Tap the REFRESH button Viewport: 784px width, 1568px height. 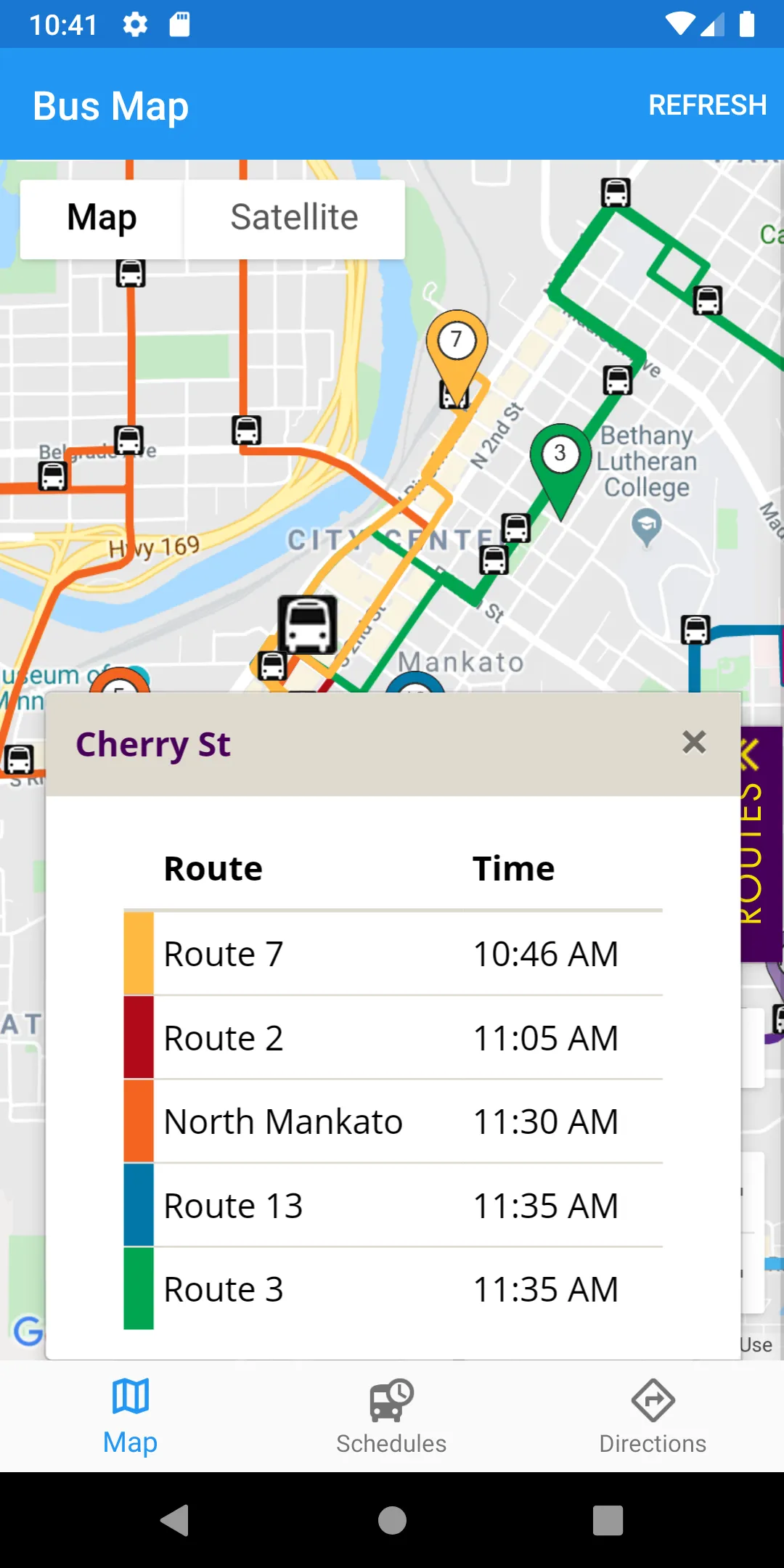(x=707, y=105)
